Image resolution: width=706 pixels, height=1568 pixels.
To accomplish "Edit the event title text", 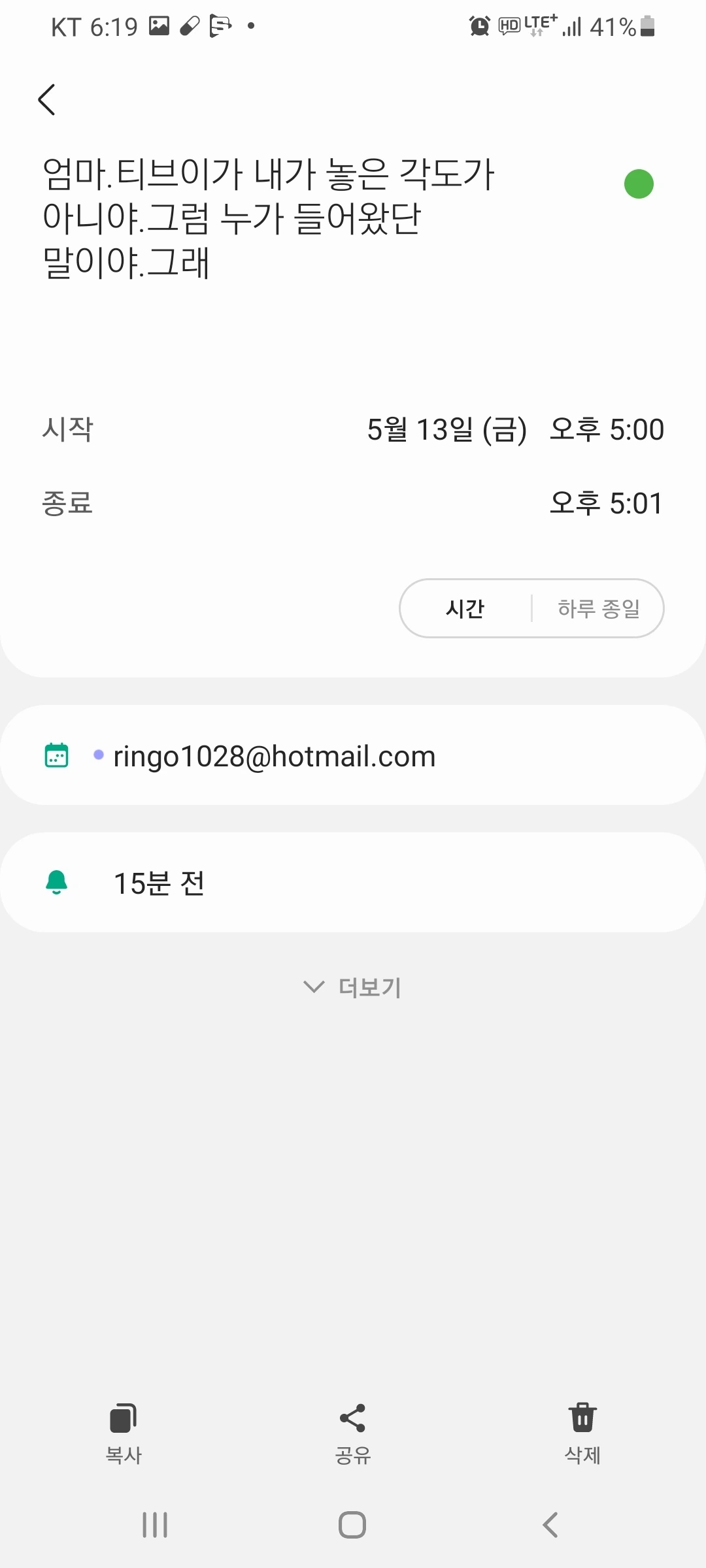I will click(268, 218).
